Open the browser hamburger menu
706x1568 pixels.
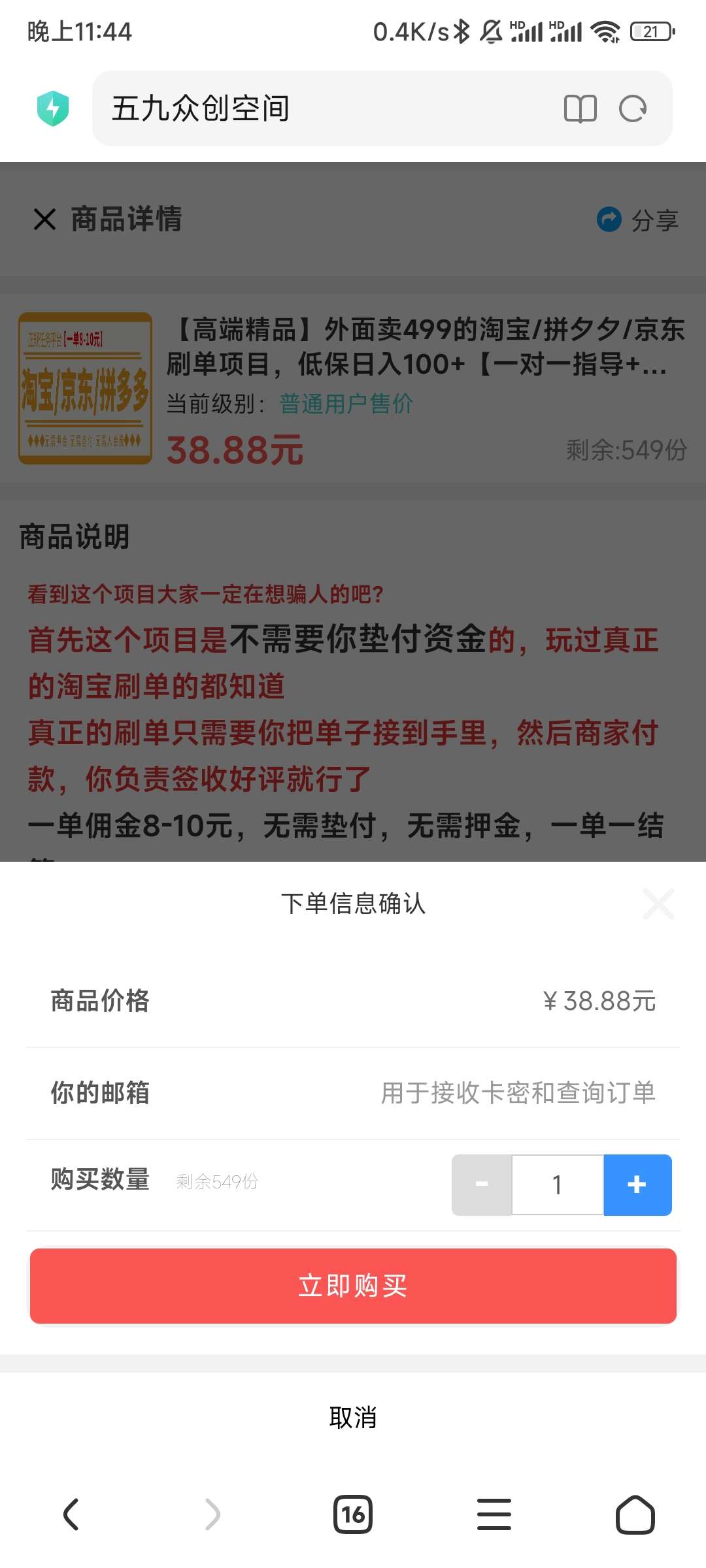click(x=494, y=1514)
